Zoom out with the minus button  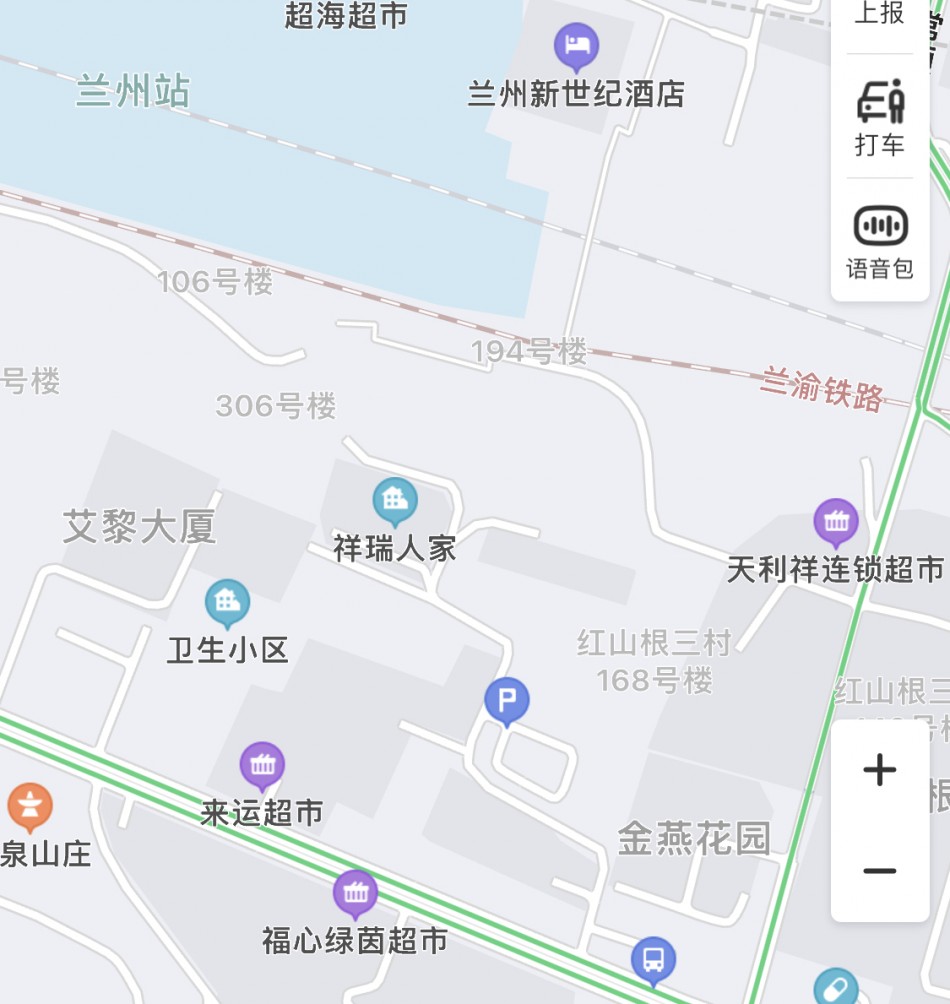(x=880, y=871)
